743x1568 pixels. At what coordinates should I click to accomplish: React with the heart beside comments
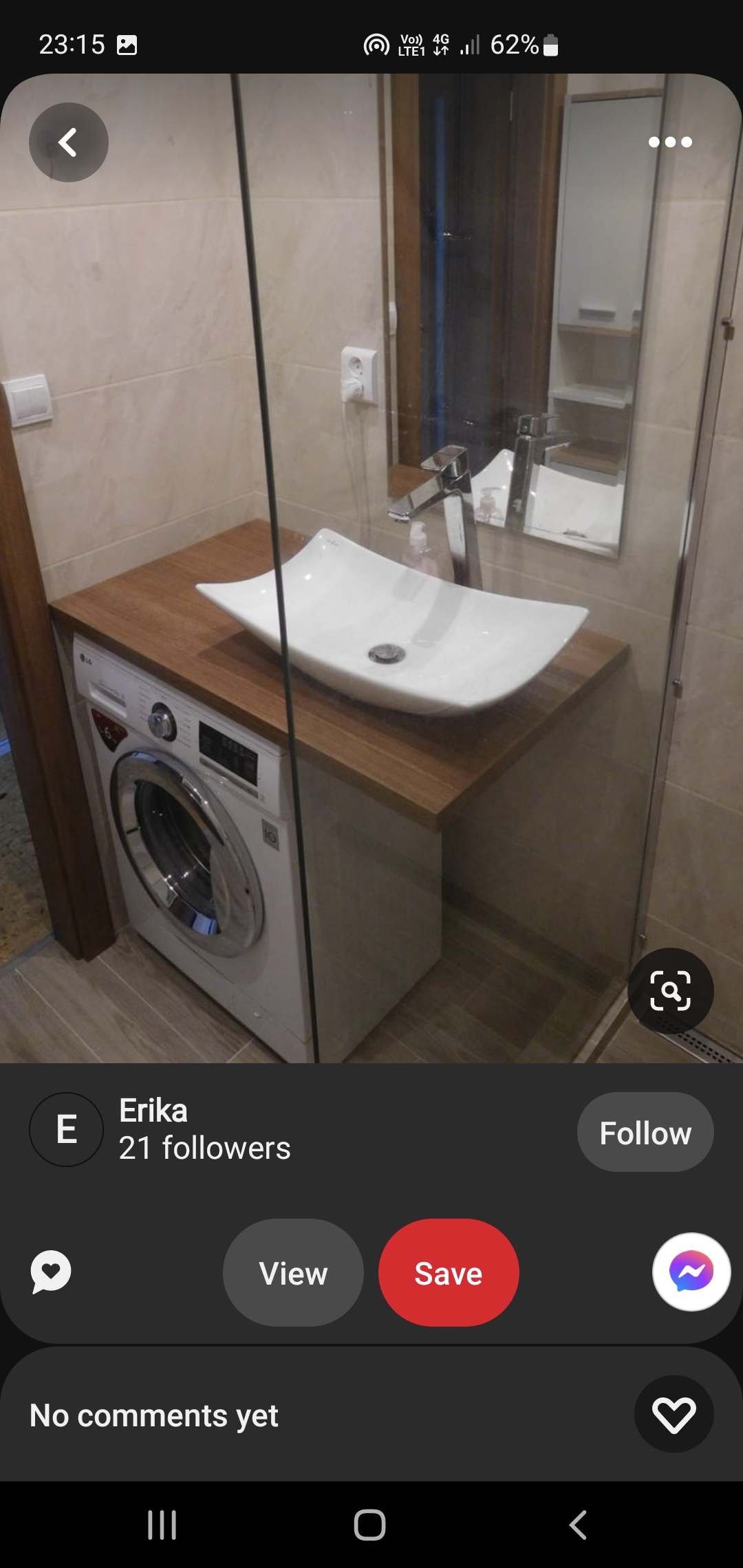point(674,1415)
